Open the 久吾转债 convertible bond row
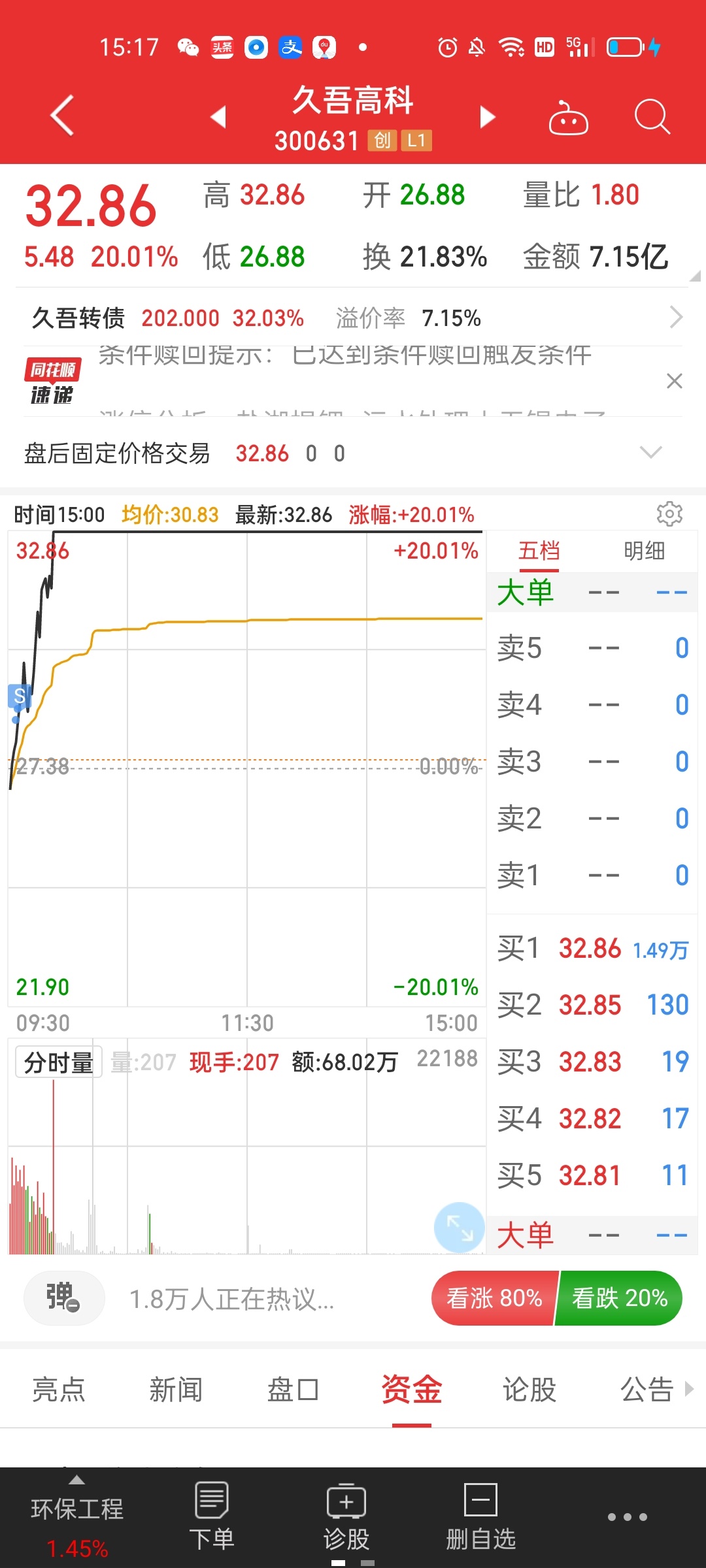Image resolution: width=706 pixels, height=1568 pixels. (353, 318)
